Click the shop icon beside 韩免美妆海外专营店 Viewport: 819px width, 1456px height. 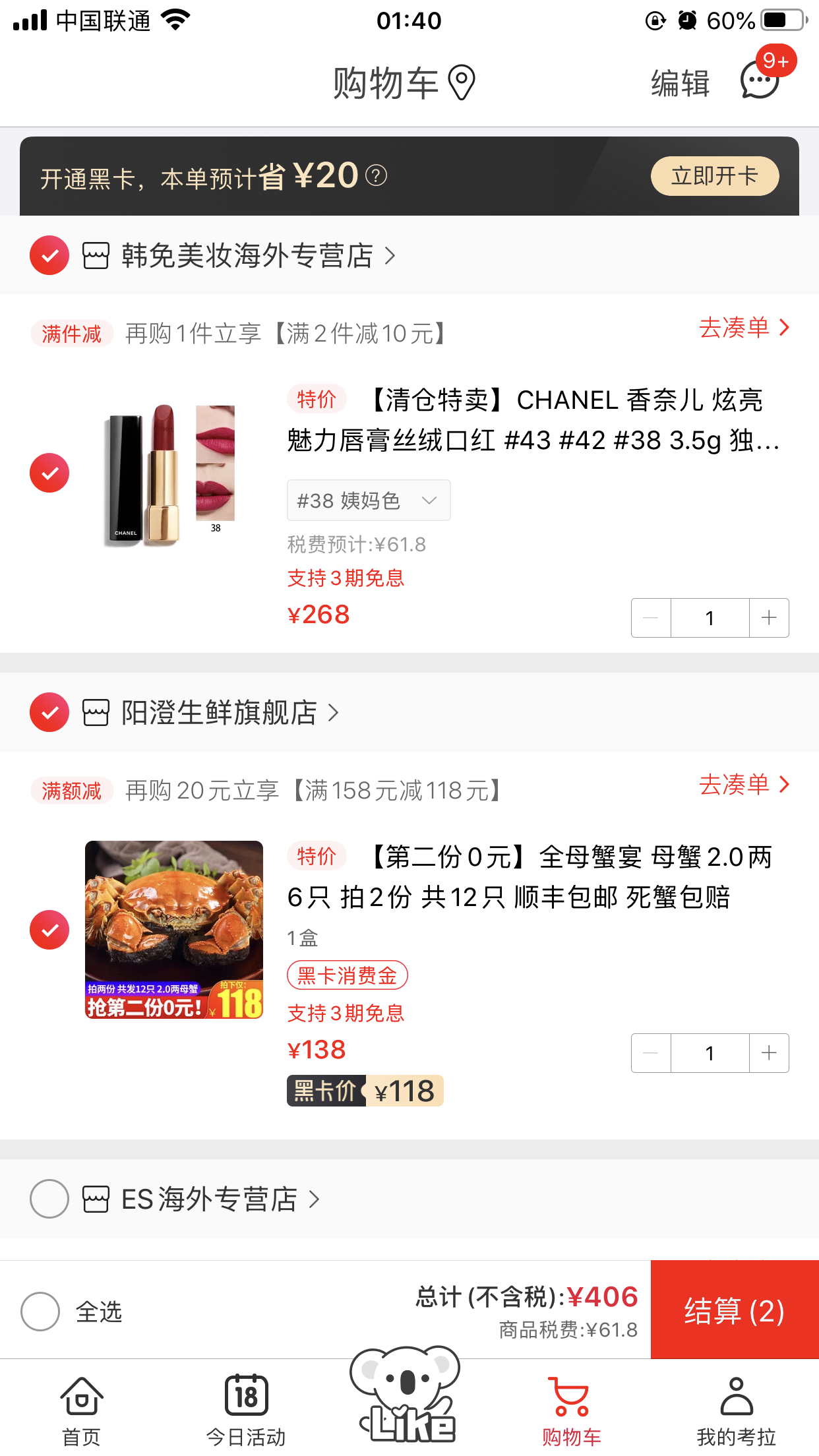point(96,255)
